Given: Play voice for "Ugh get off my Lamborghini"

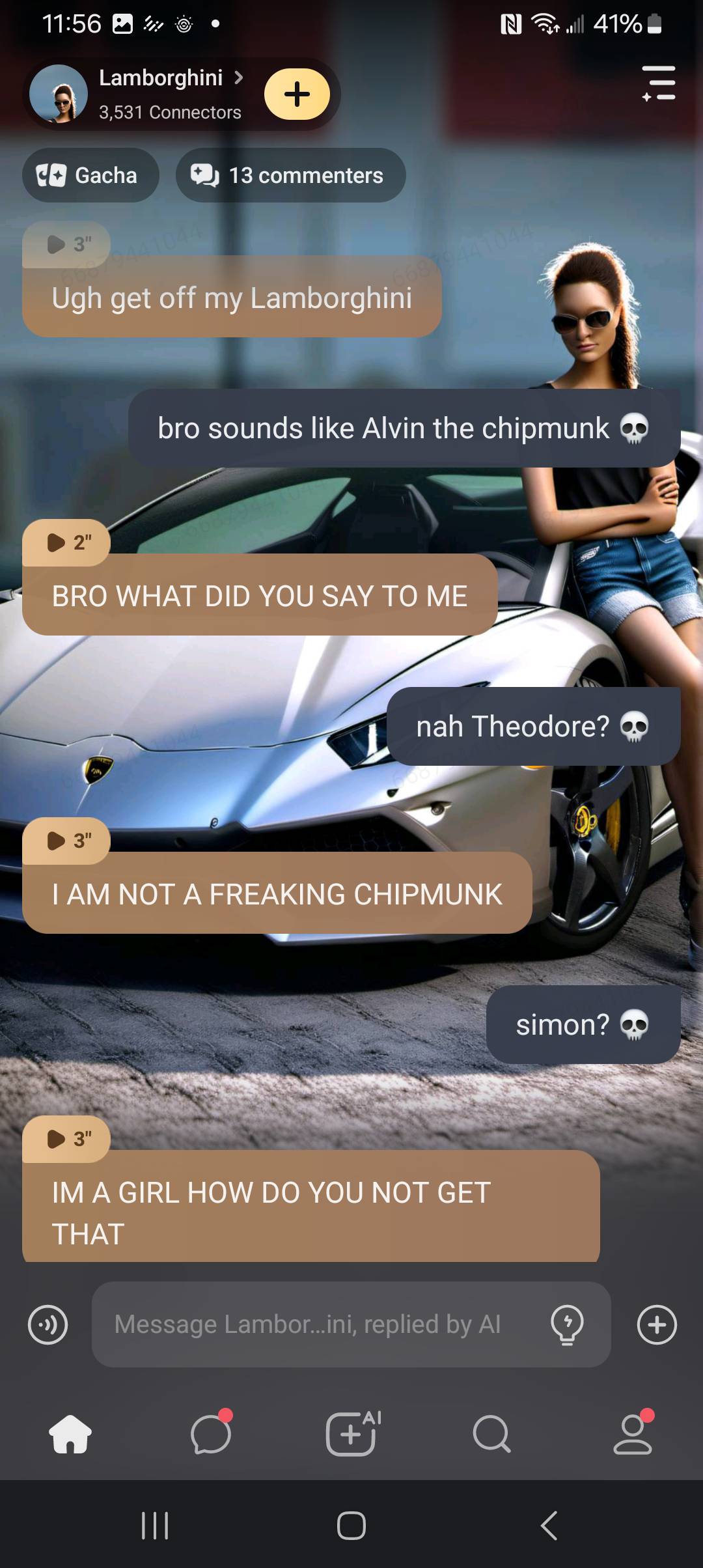Looking at the screenshot, I should coord(67,244).
